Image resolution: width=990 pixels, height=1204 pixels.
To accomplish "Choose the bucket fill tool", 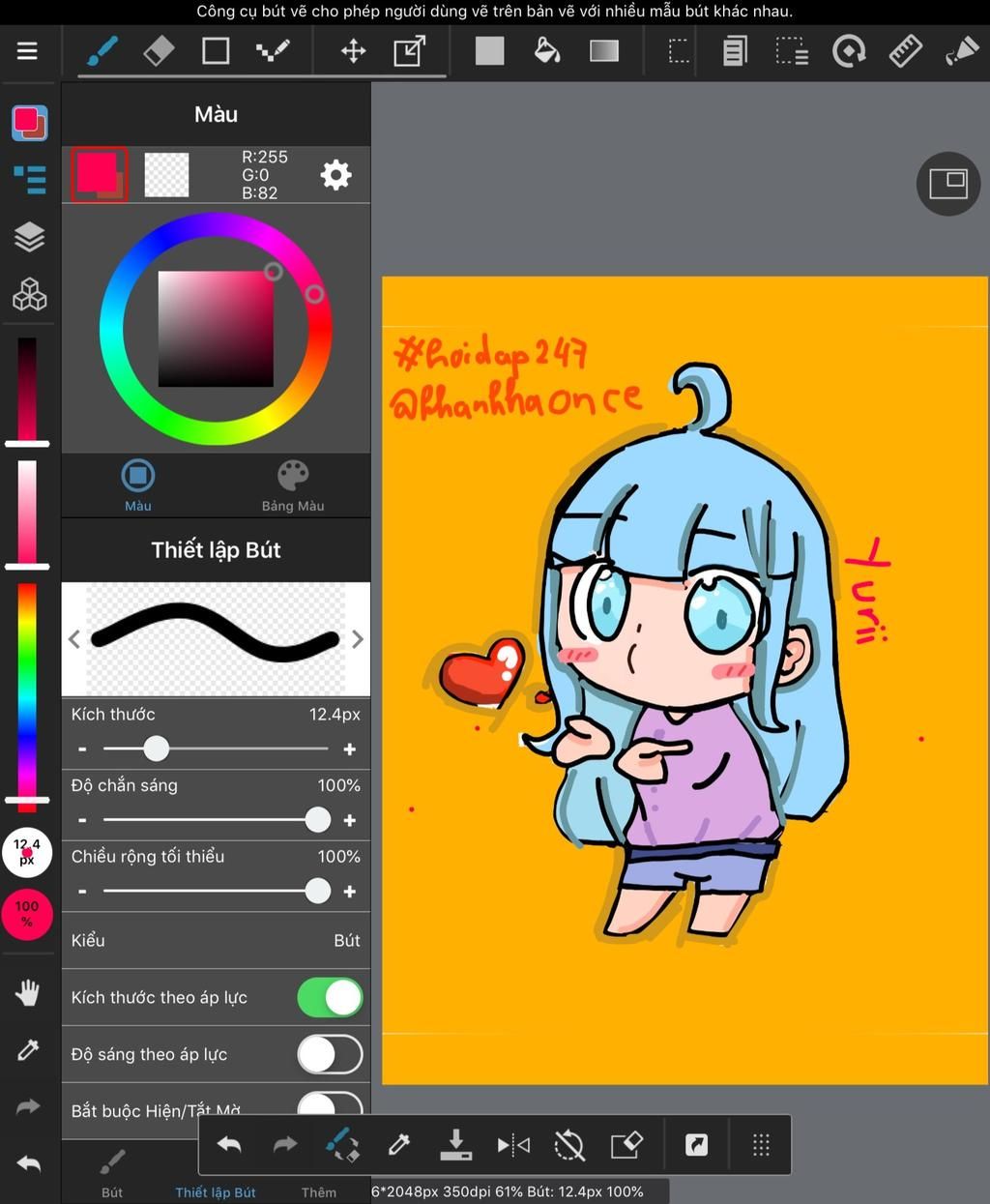I will pyautogui.click(x=547, y=50).
